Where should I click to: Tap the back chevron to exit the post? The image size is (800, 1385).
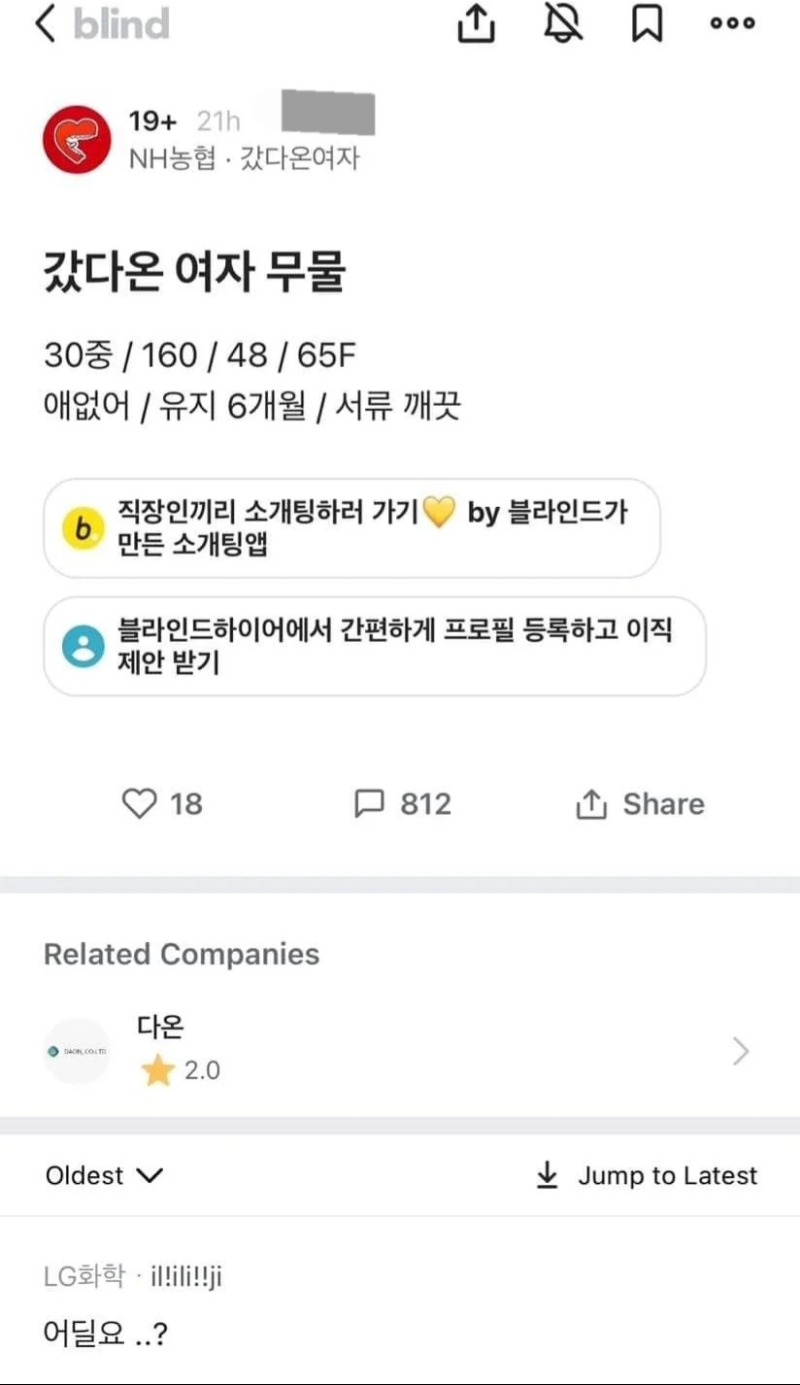tap(45, 24)
